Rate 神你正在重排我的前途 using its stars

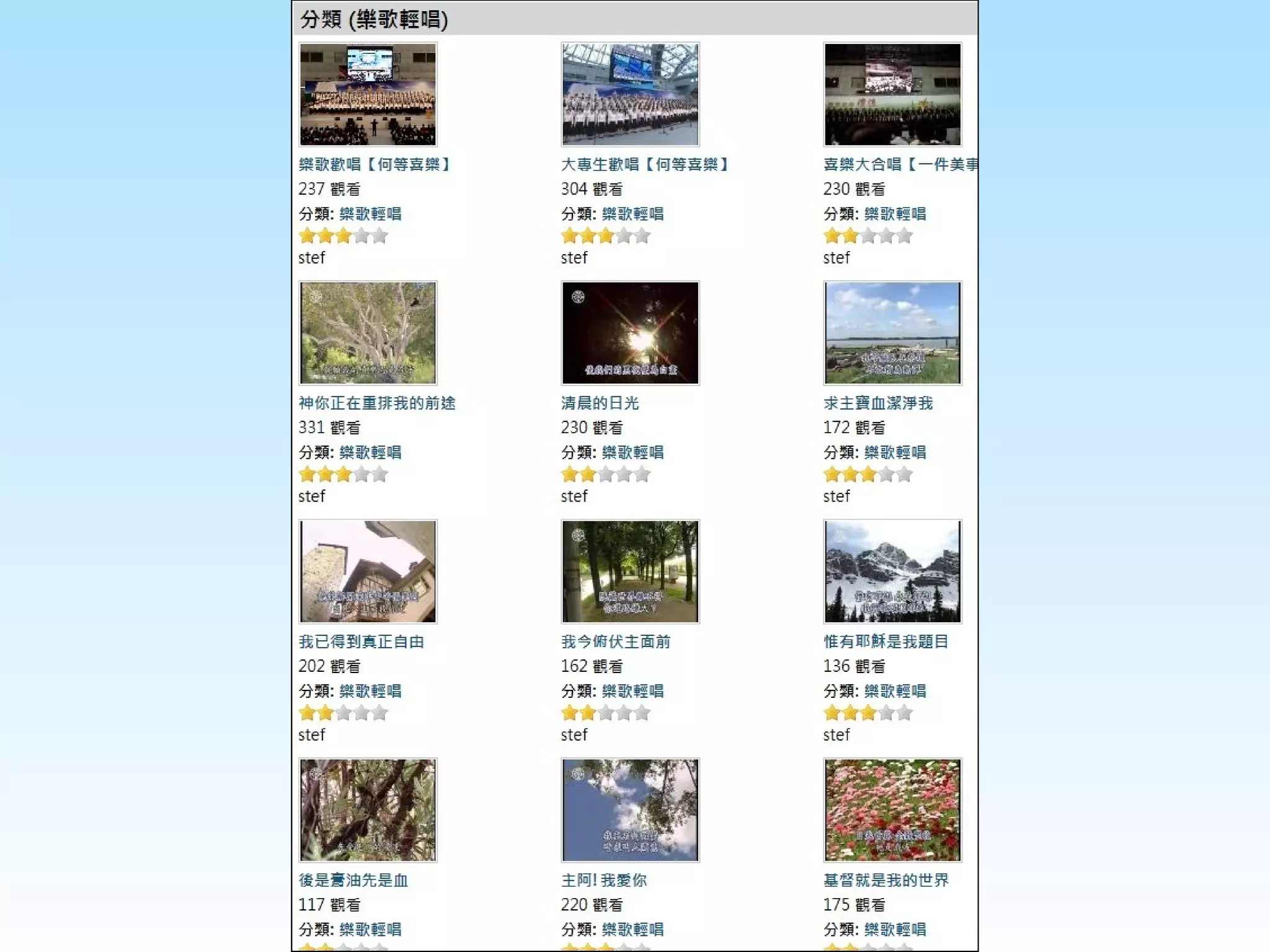point(343,475)
